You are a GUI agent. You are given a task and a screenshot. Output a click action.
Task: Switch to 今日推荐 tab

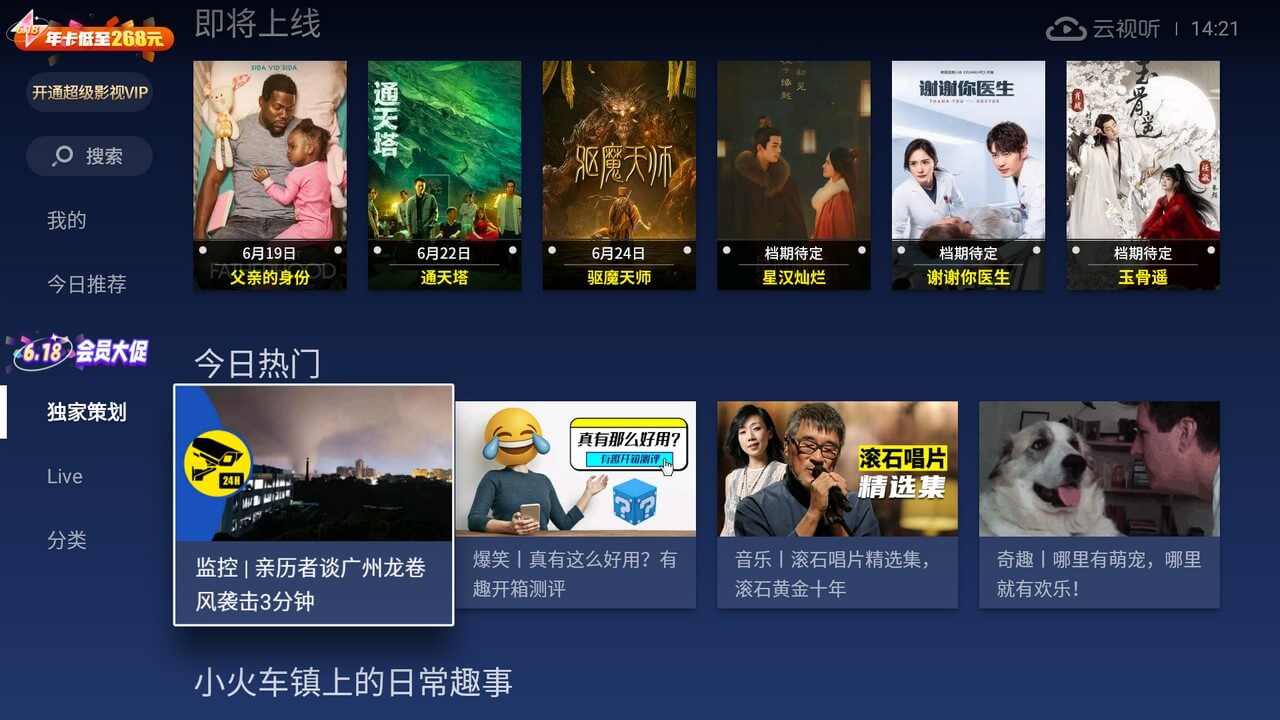point(87,284)
